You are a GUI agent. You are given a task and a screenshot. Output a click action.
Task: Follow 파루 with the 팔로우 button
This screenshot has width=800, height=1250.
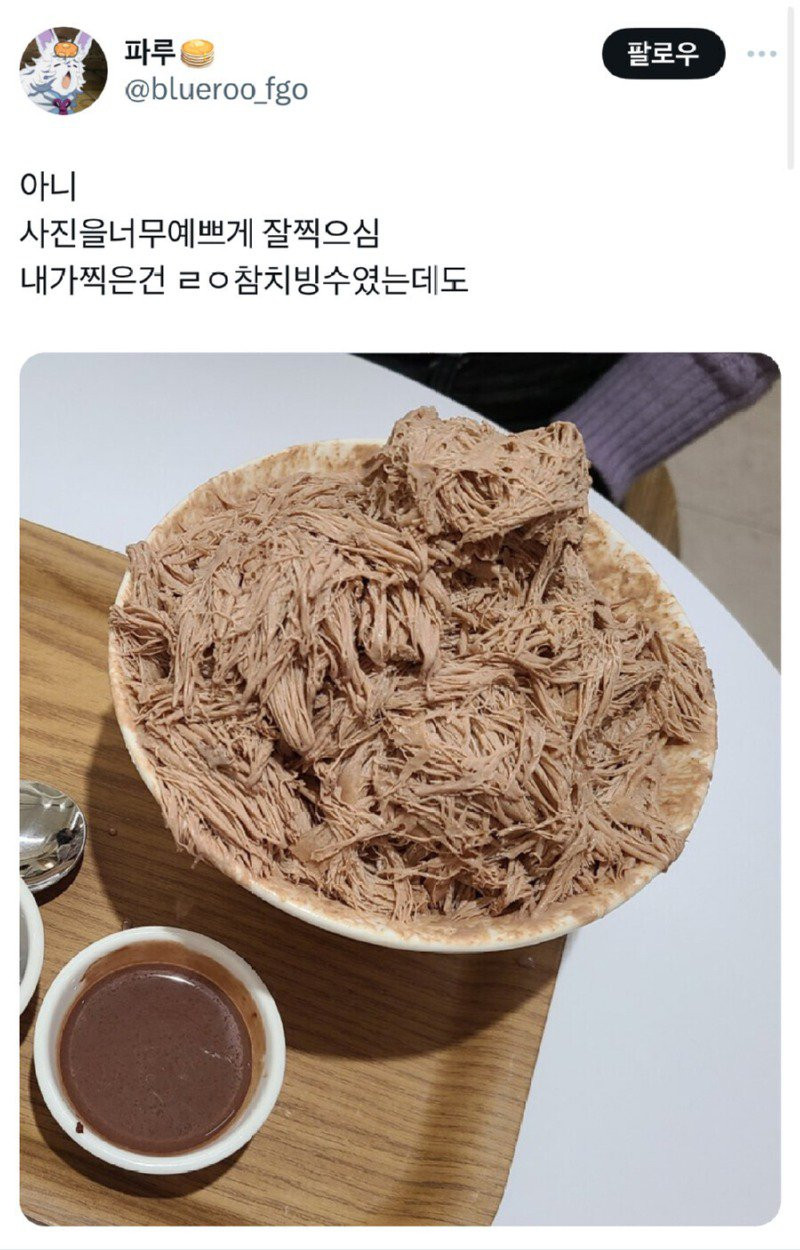[663, 54]
